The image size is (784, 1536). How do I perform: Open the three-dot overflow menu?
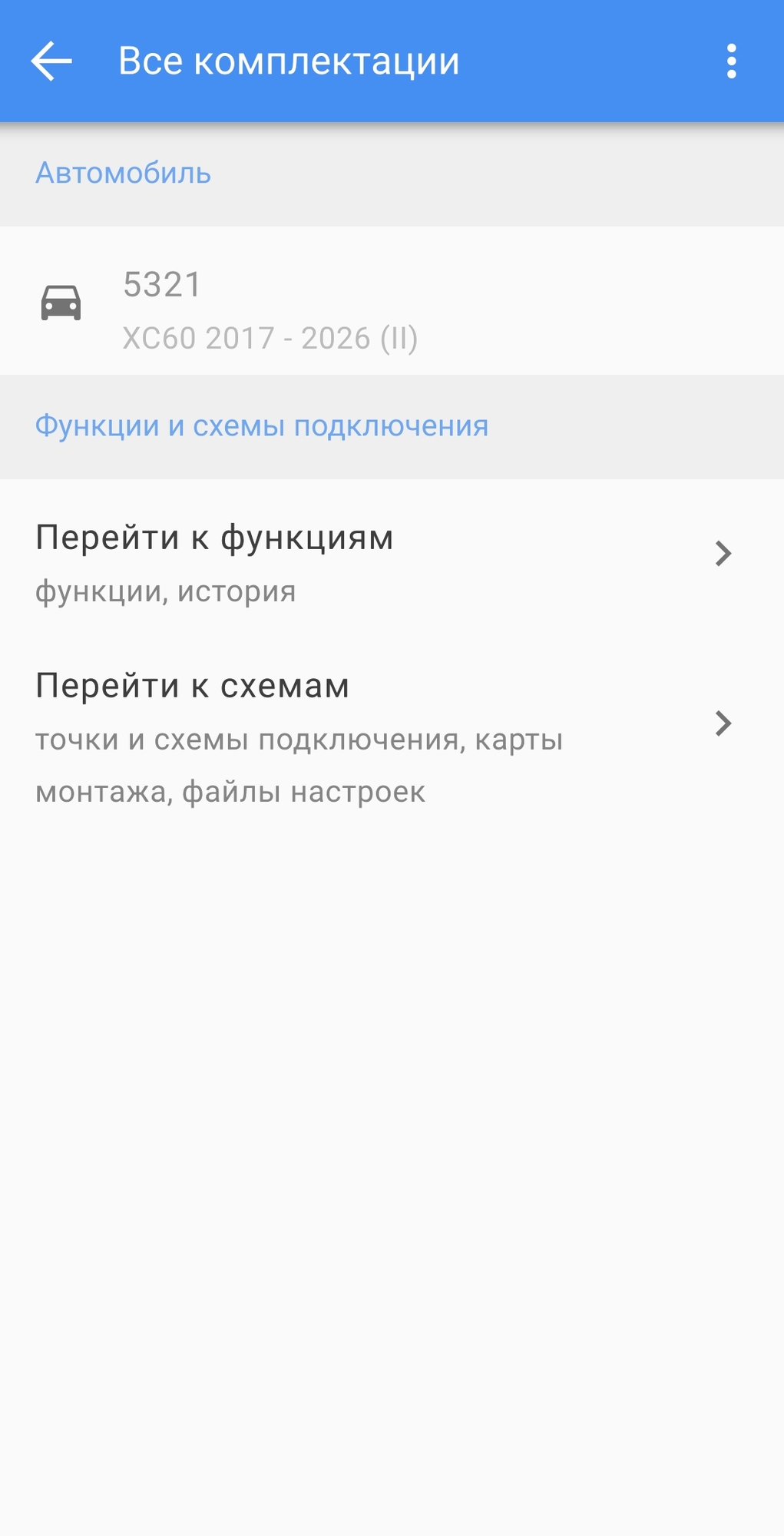pos(731,61)
